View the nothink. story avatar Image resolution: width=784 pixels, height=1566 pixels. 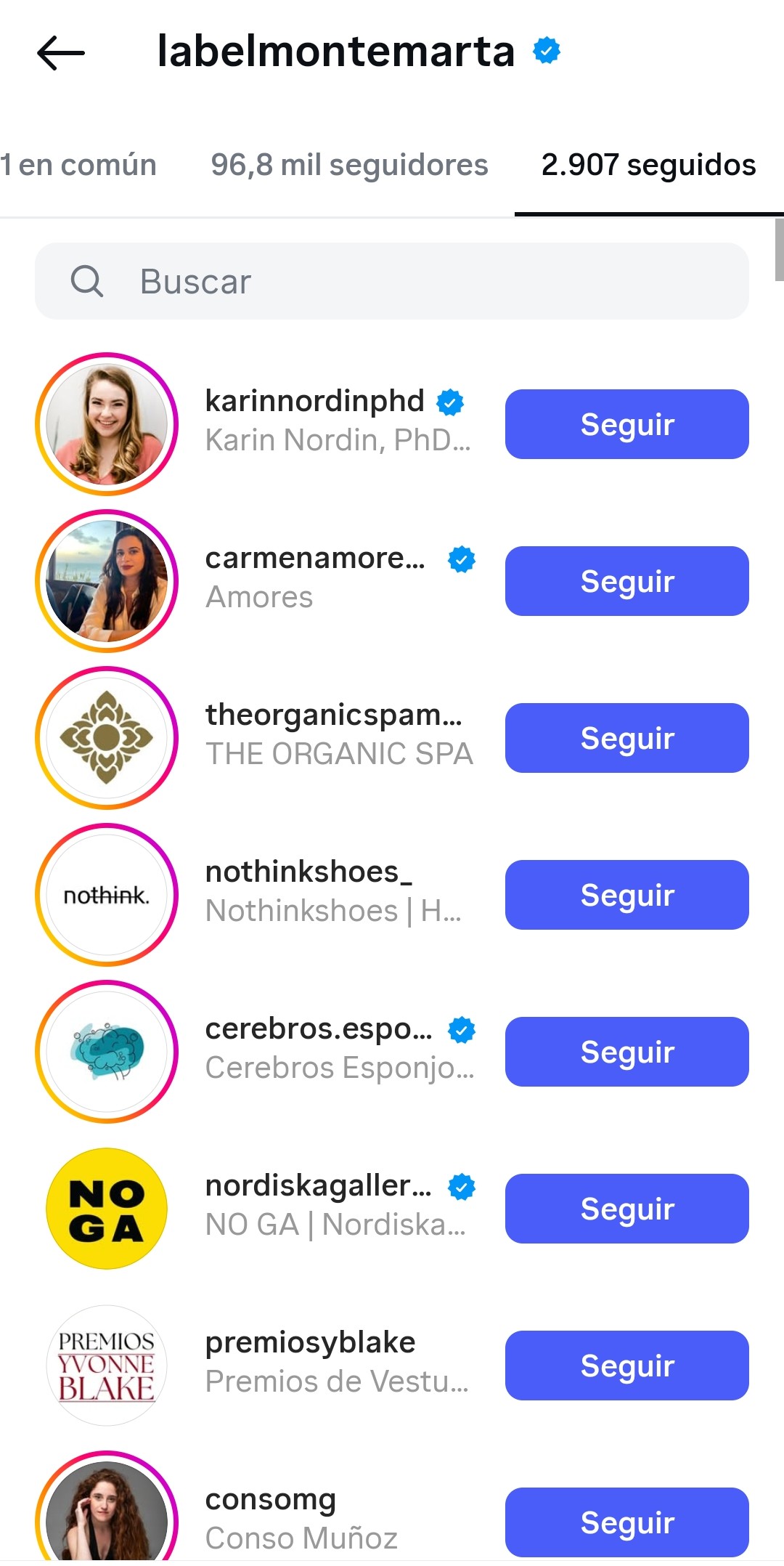[107, 896]
